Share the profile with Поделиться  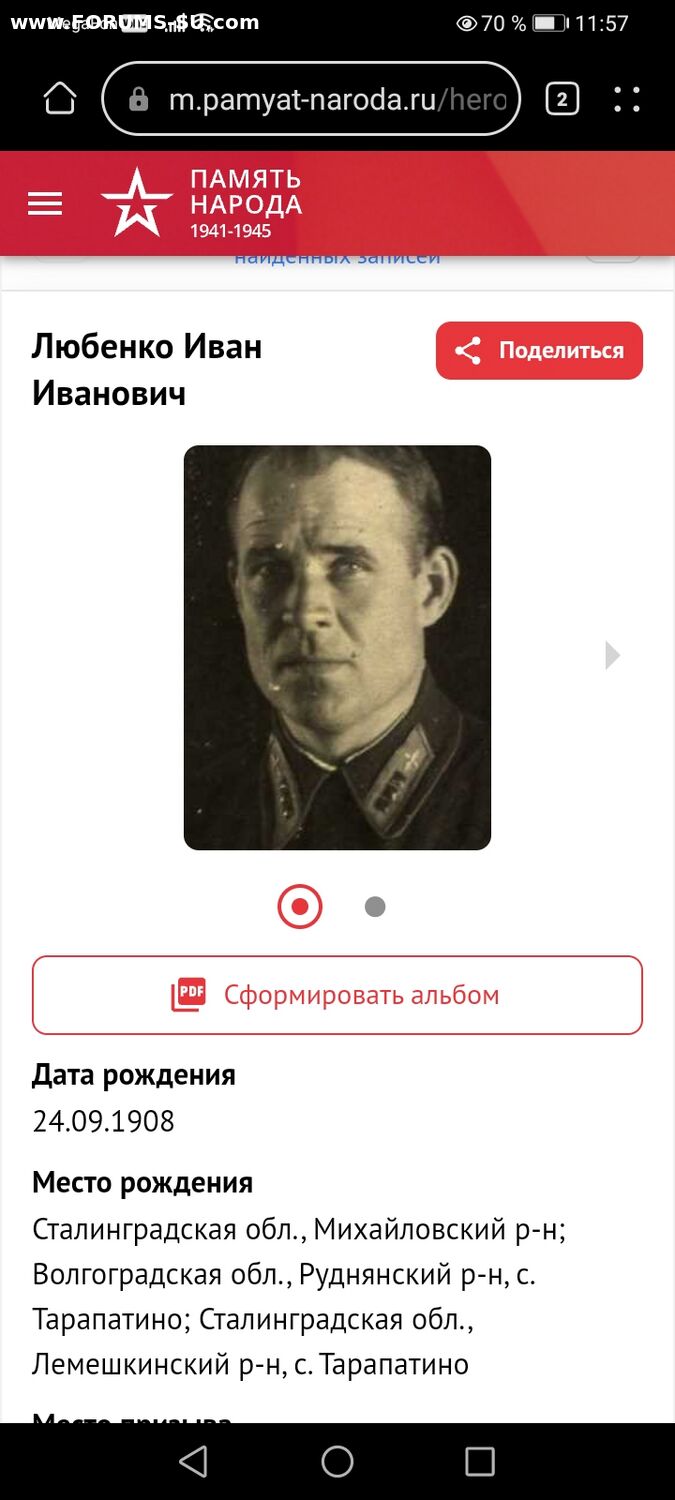point(539,351)
